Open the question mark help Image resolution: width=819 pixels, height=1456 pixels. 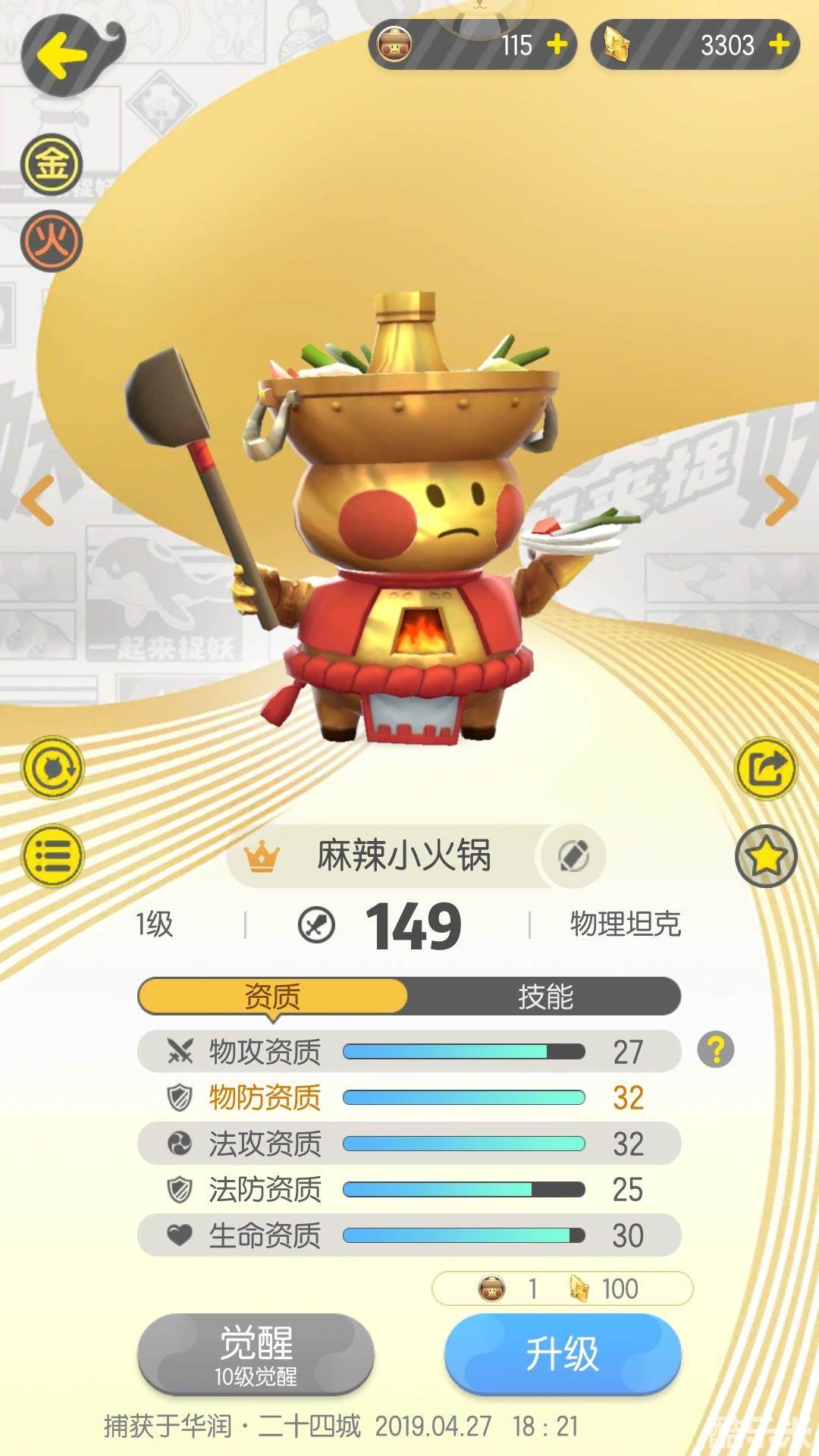coord(716,1051)
